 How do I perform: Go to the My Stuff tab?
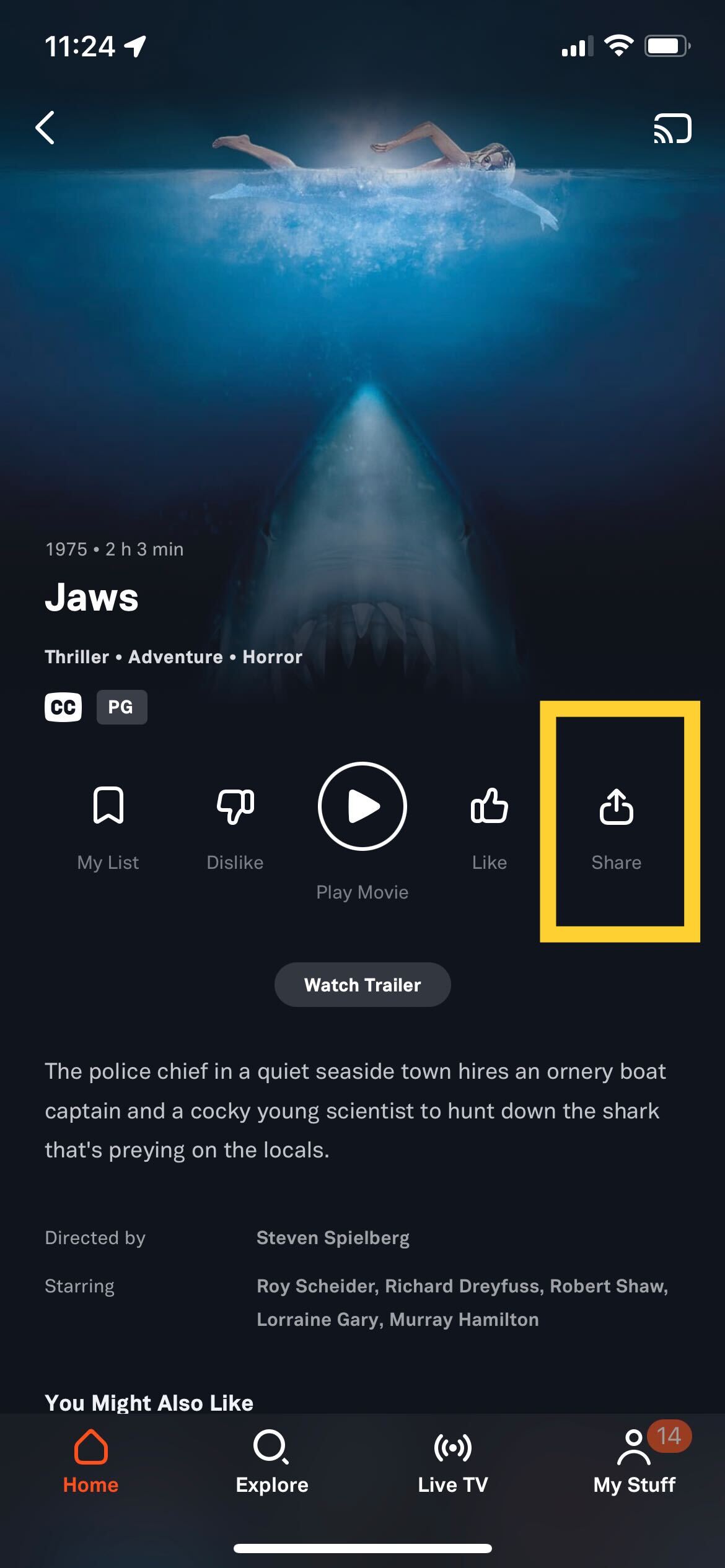click(x=634, y=1461)
